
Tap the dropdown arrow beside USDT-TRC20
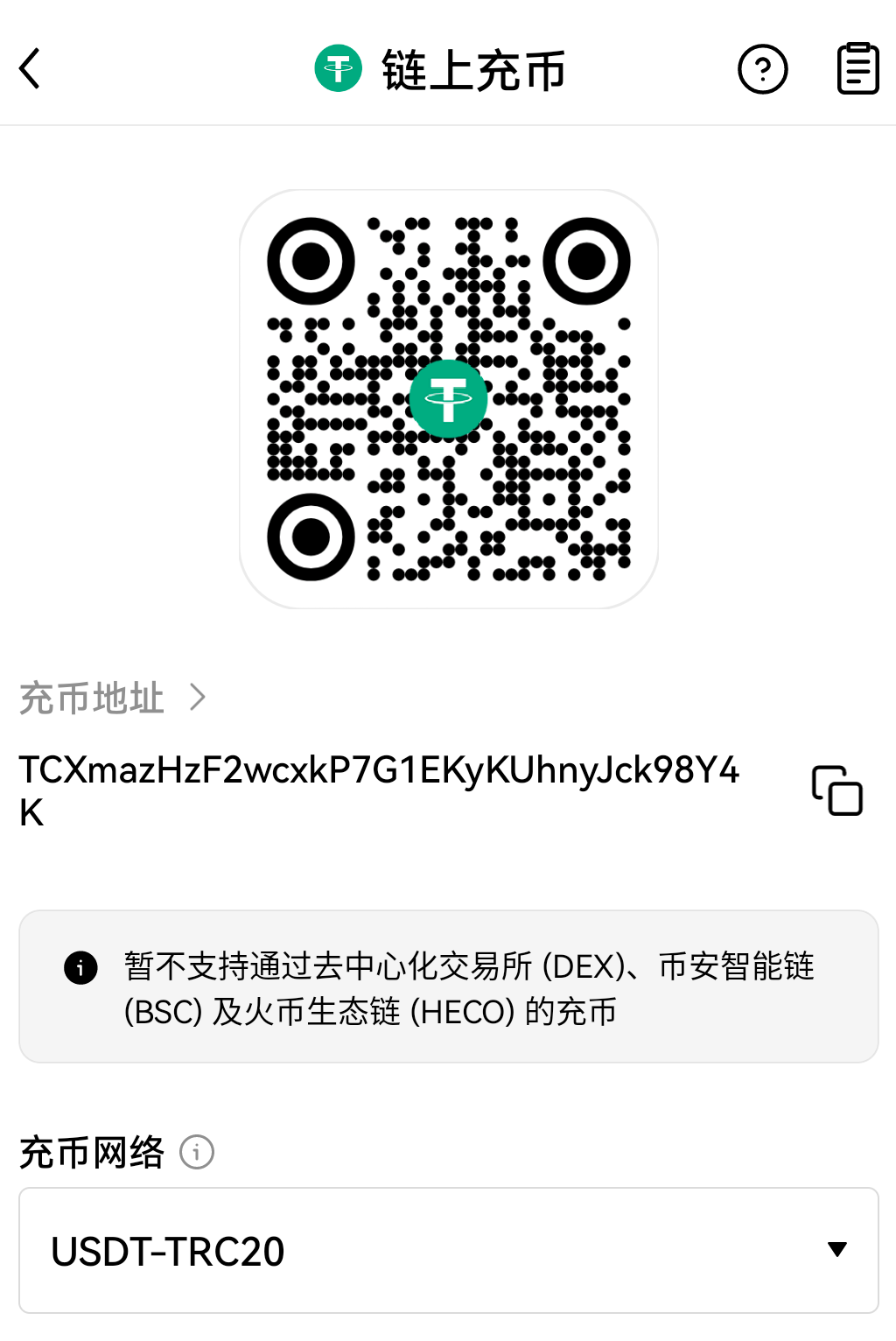tap(837, 1250)
